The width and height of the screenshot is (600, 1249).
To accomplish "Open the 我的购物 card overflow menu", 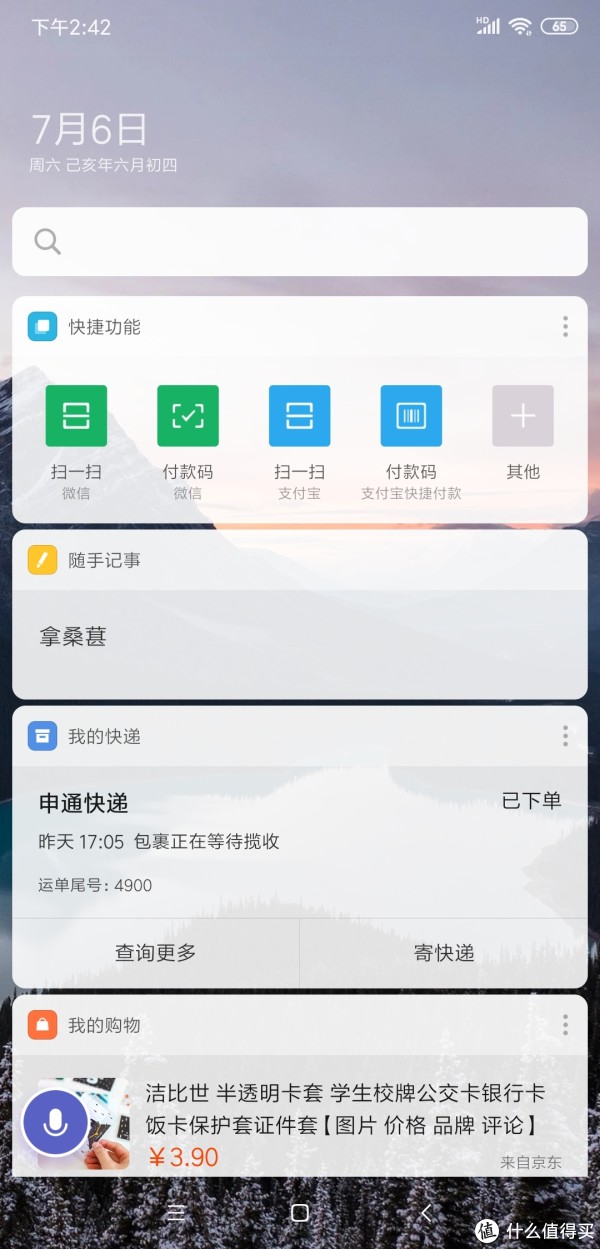I will (x=565, y=1025).
